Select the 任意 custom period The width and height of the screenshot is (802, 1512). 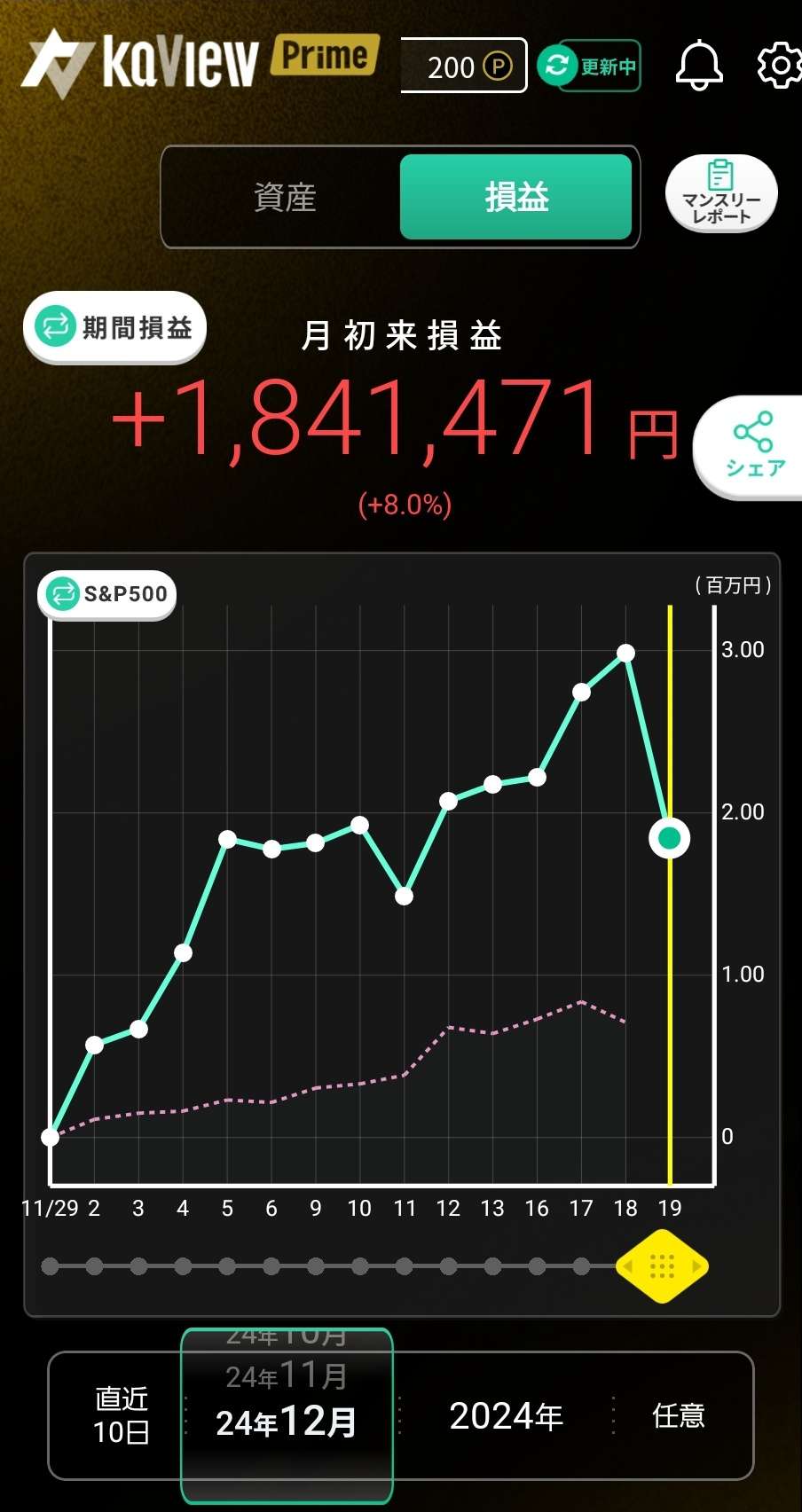679,1416
